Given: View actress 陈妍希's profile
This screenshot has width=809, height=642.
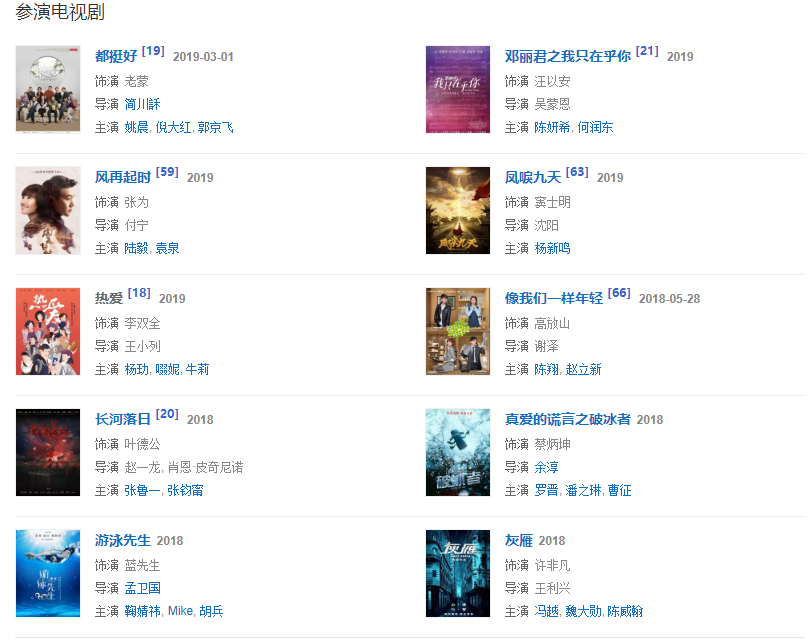Looking at the screenshot, I should (551, 127).
